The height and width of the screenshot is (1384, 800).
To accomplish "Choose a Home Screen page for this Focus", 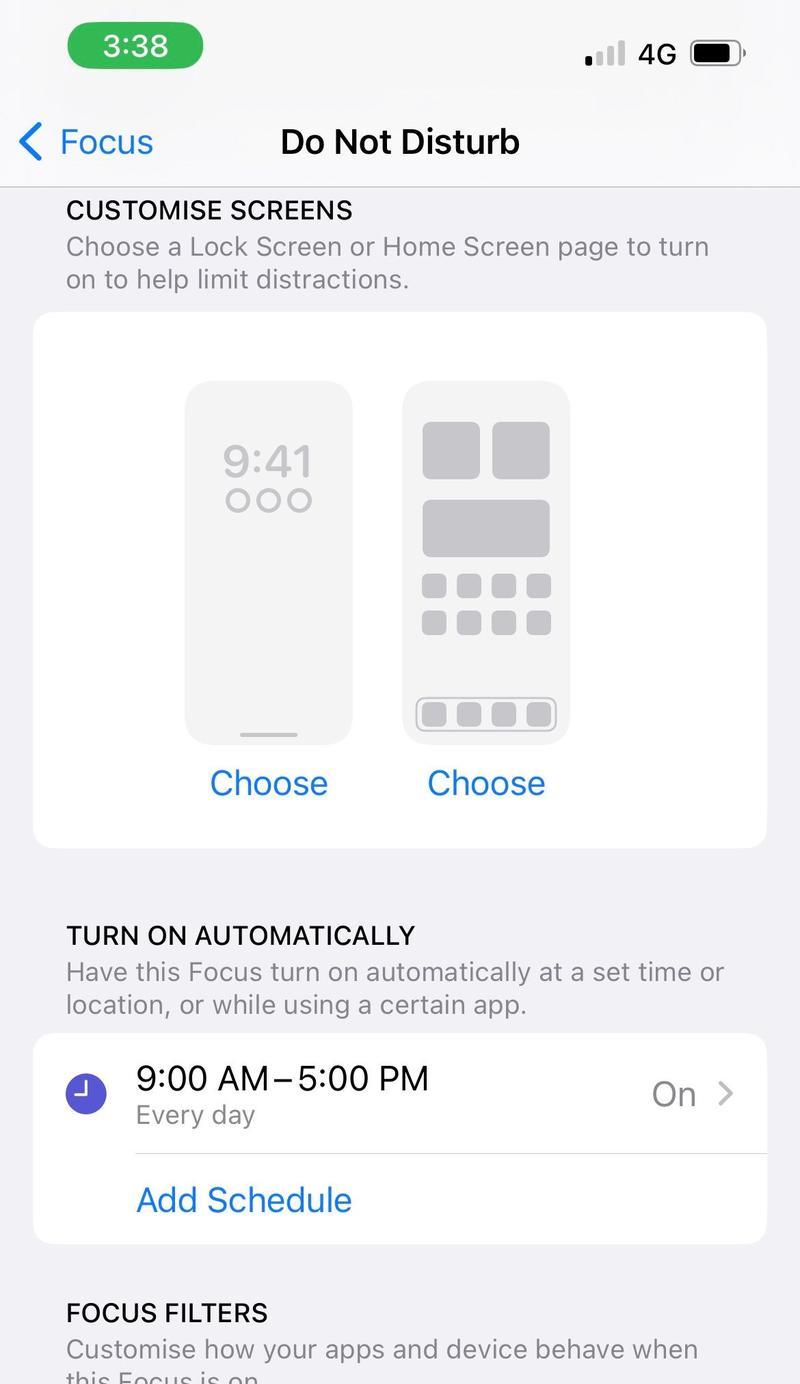I will 486,782.
